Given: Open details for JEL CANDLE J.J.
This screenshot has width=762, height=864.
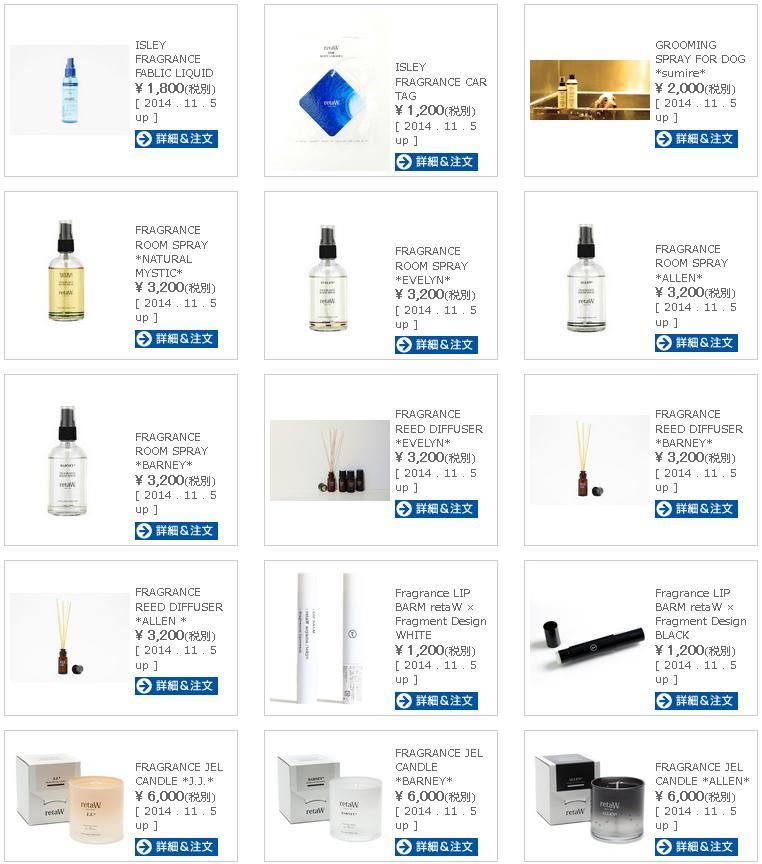Looking at the screenshot, I should (x=176, y=847).
